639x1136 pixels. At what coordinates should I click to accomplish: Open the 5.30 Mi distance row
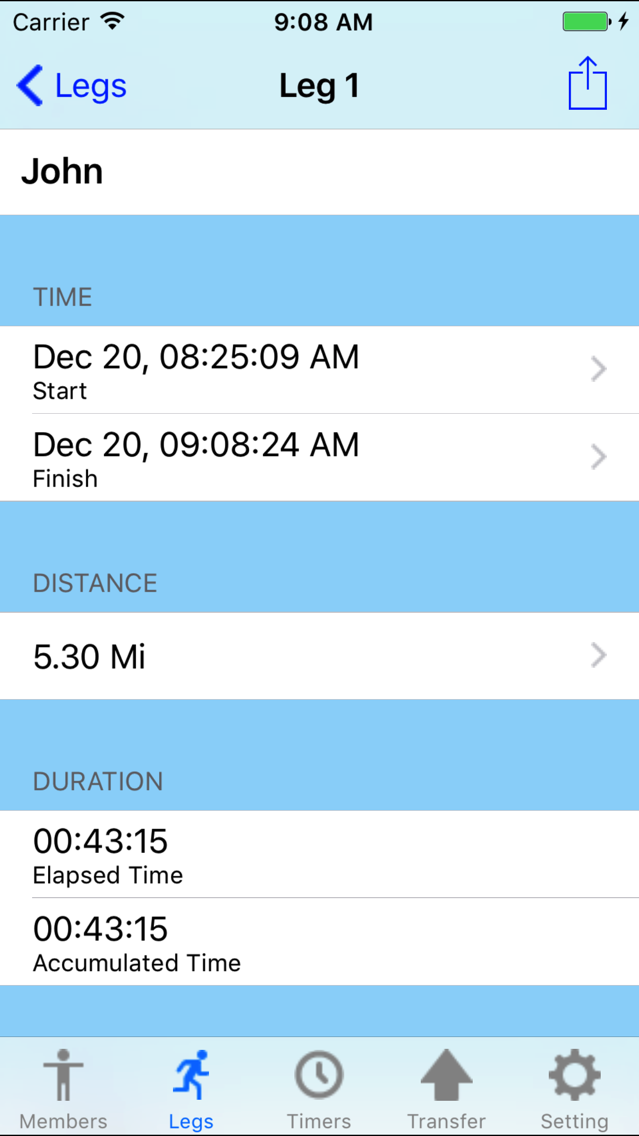320,656
